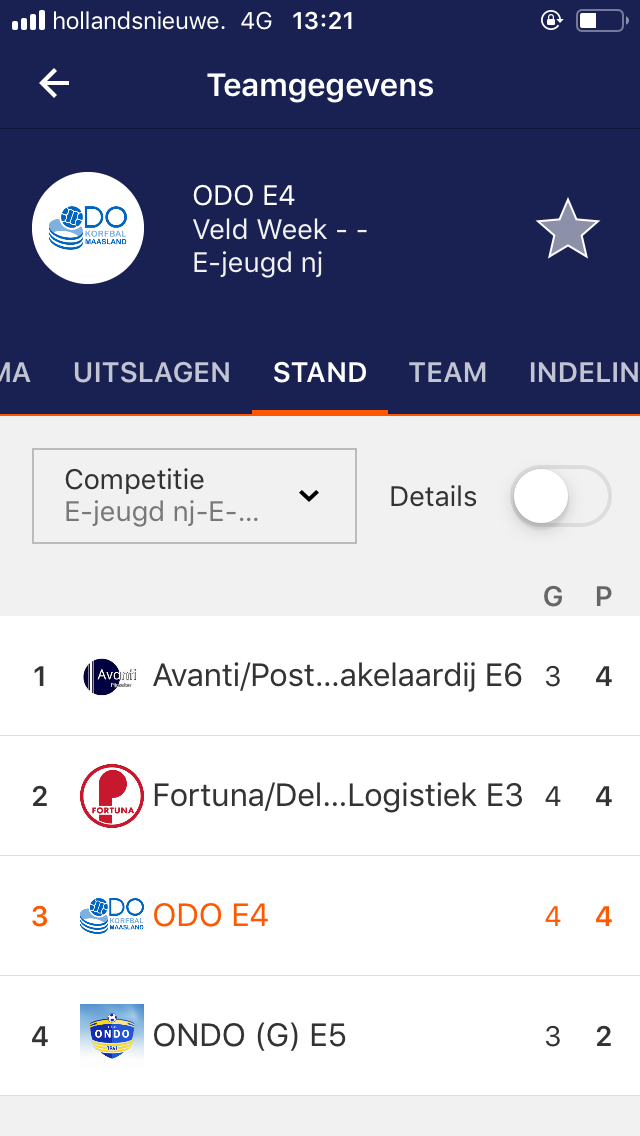
Task: Go back using the arrow icon
Action: [x=54, y=84]
